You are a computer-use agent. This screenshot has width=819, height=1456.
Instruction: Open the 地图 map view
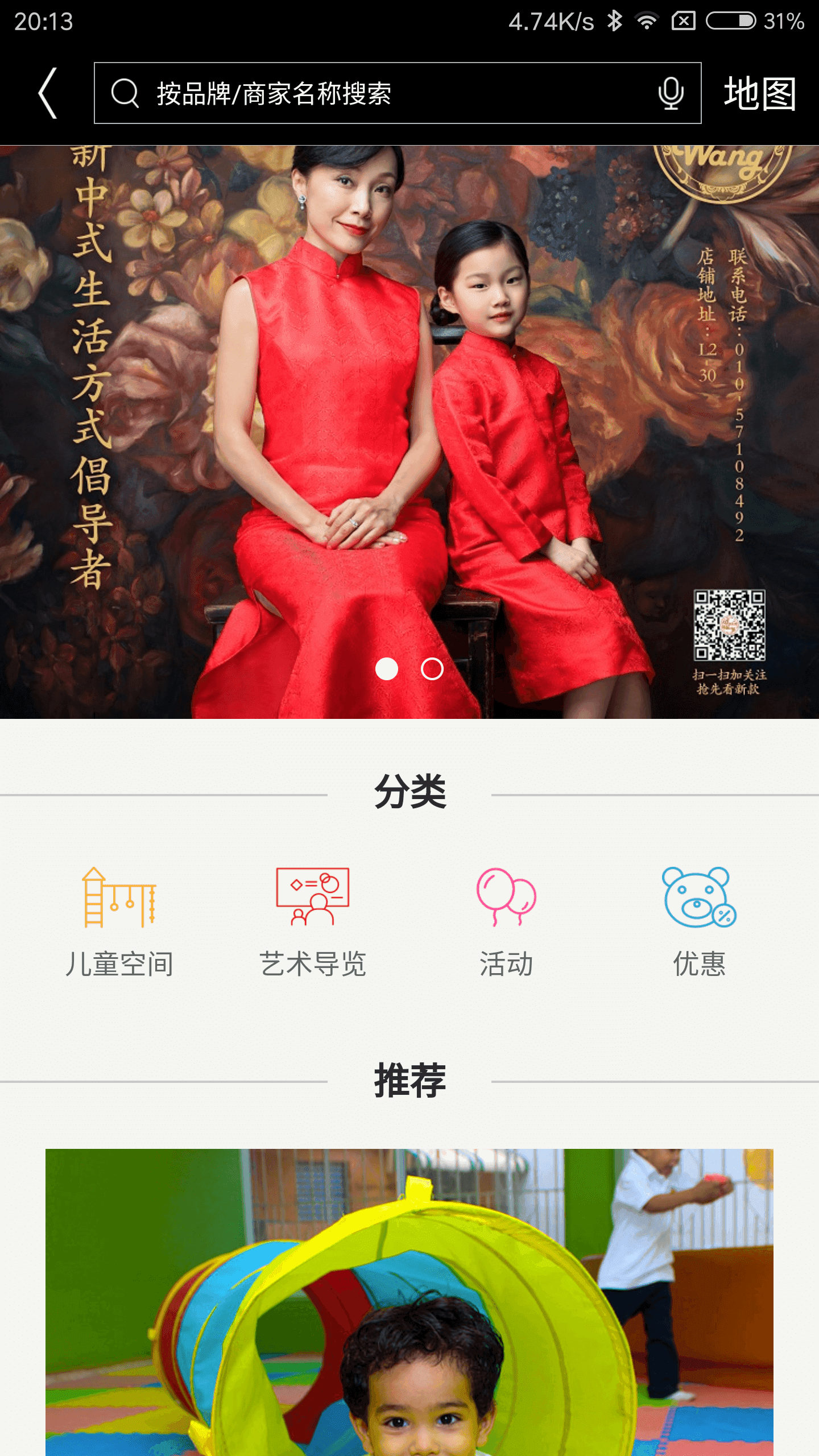(x=759, y=93)
